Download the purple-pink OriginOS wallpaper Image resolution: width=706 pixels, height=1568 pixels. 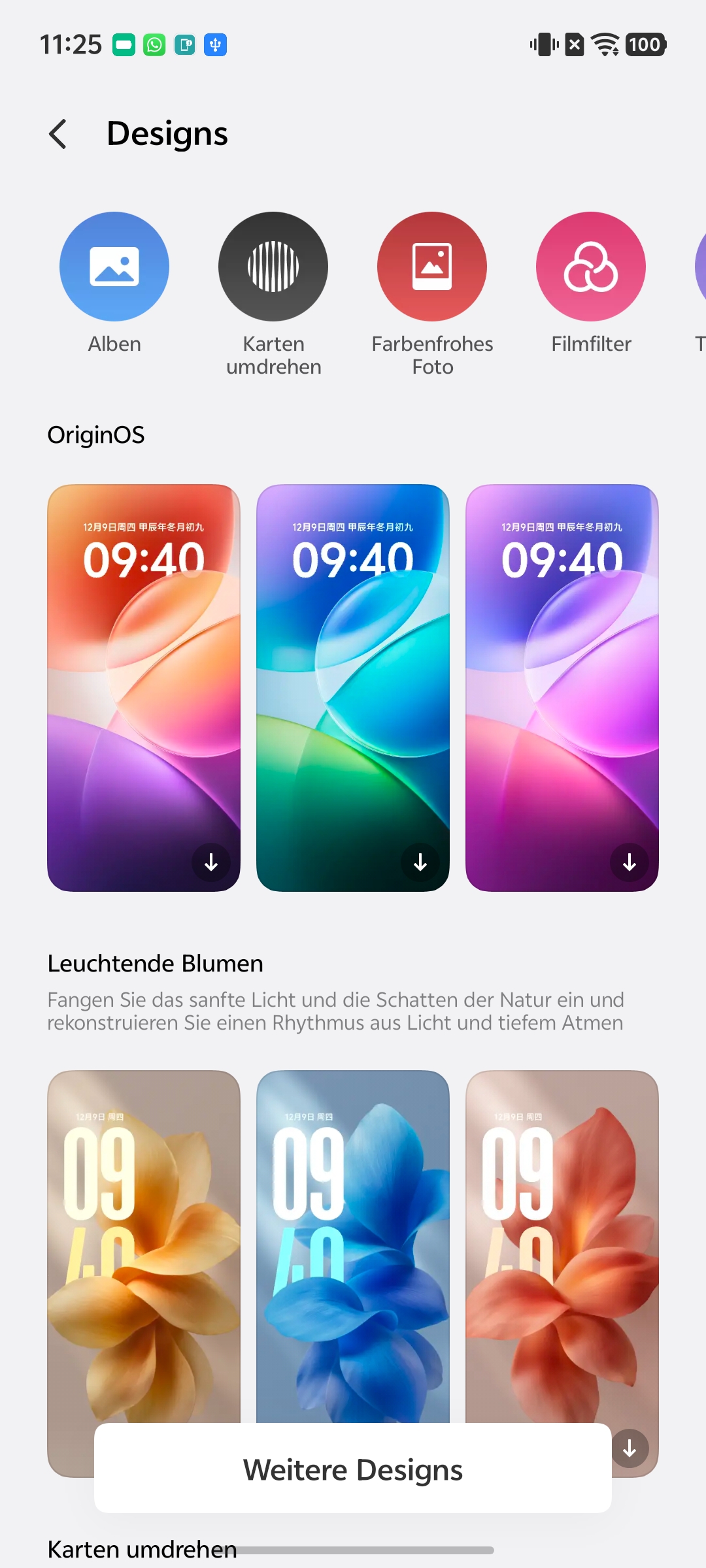[630, 862]
